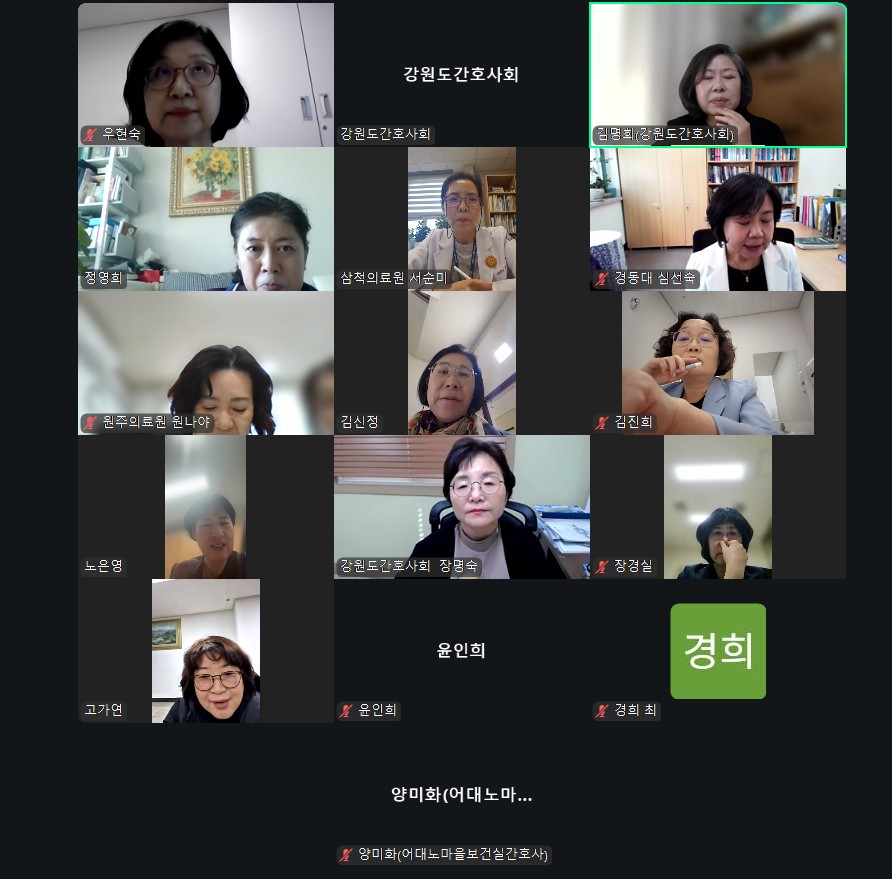
Task: Tap 원주의료원 원나야's video tile
Action: pyautogui.click(x=206, y=363)
